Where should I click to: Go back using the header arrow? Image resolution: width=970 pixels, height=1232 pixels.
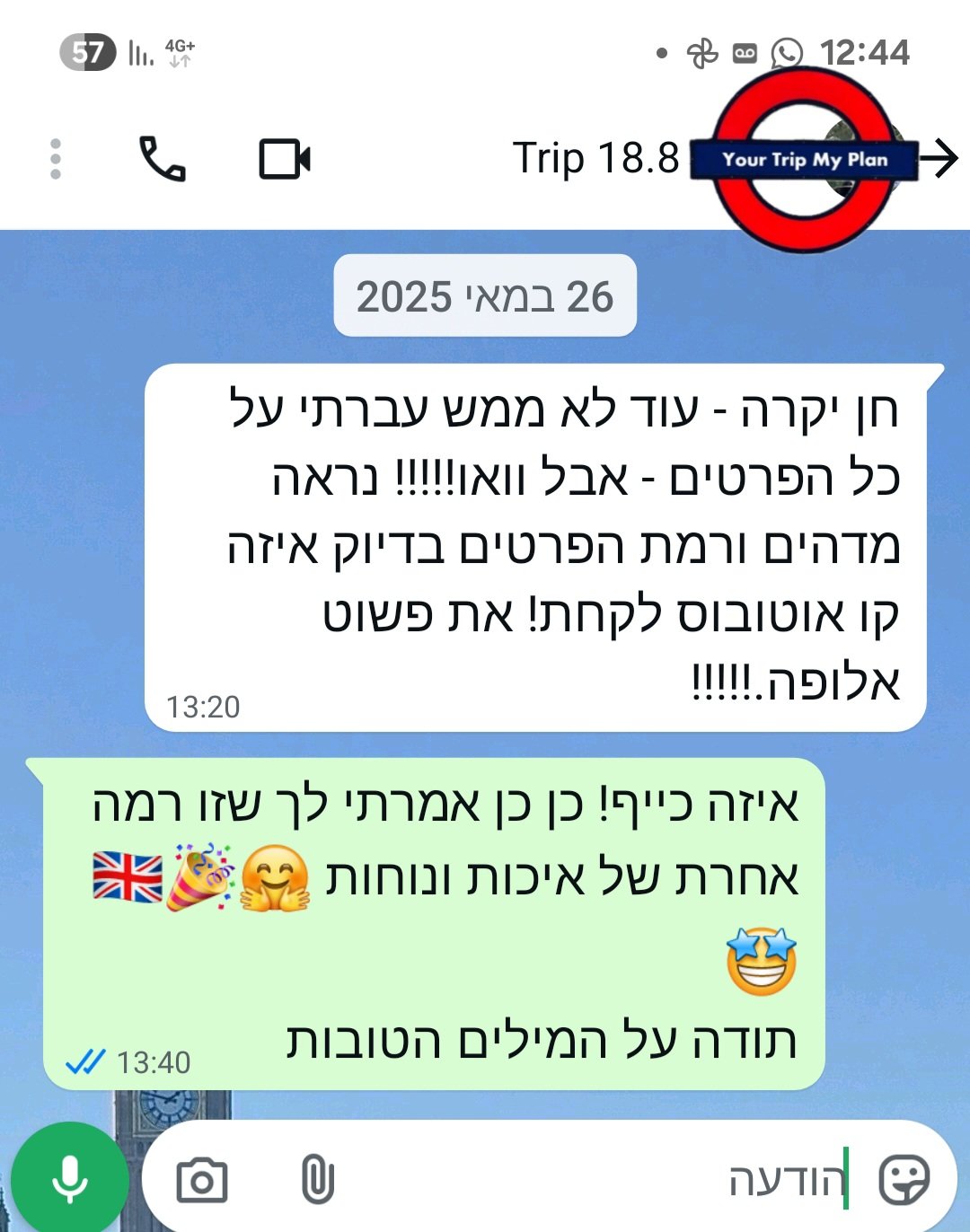tap(939, 159)
